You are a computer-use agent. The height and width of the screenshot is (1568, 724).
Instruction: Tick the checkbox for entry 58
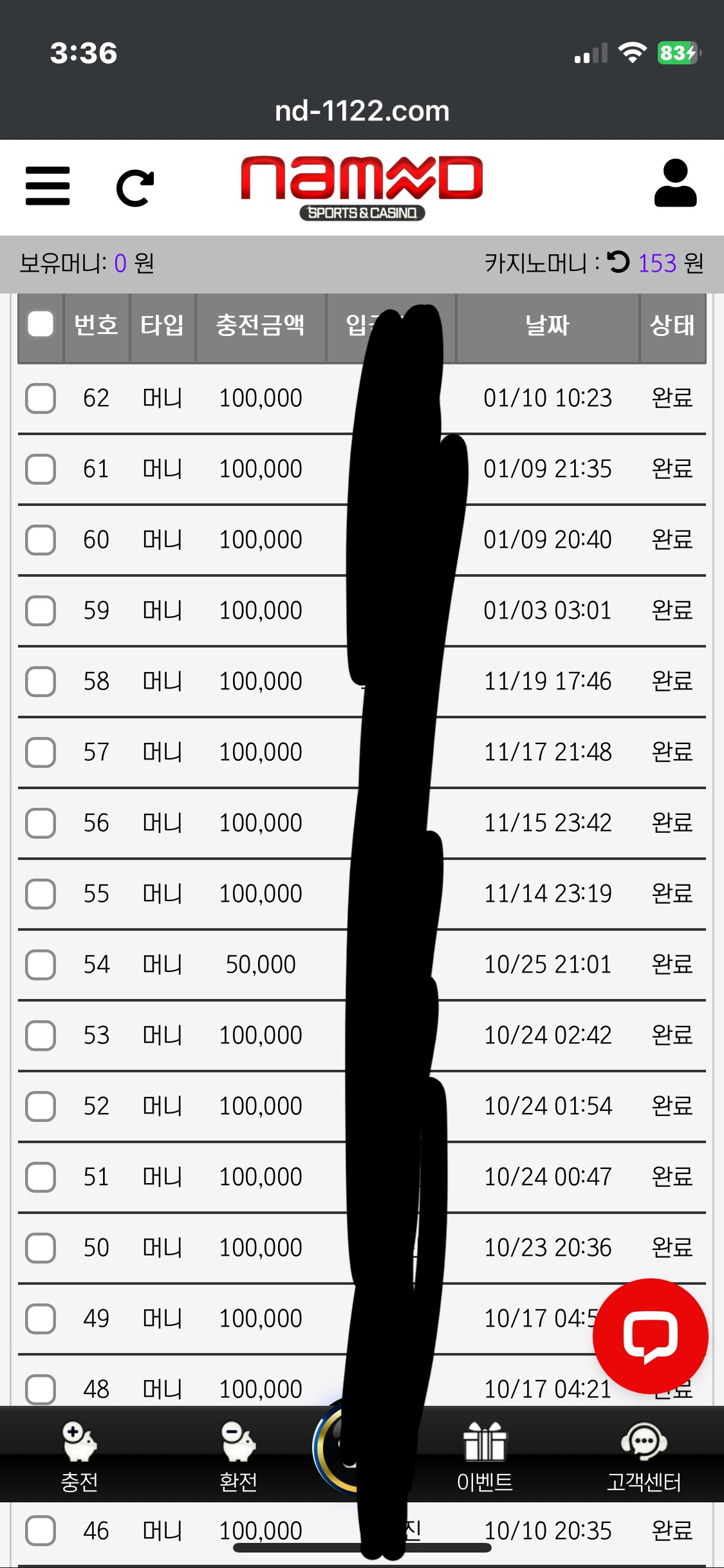click(41, 682)
